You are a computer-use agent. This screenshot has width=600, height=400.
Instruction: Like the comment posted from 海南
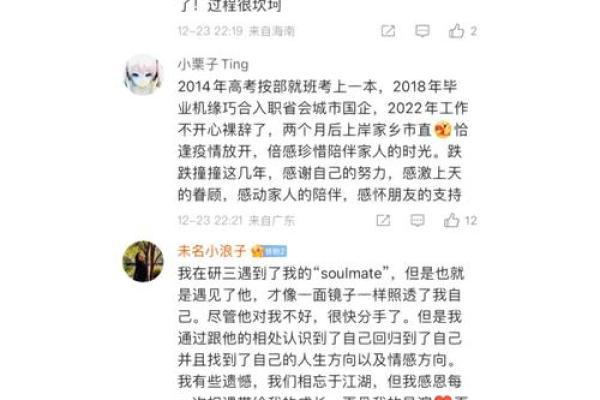[x=456, y=31]
